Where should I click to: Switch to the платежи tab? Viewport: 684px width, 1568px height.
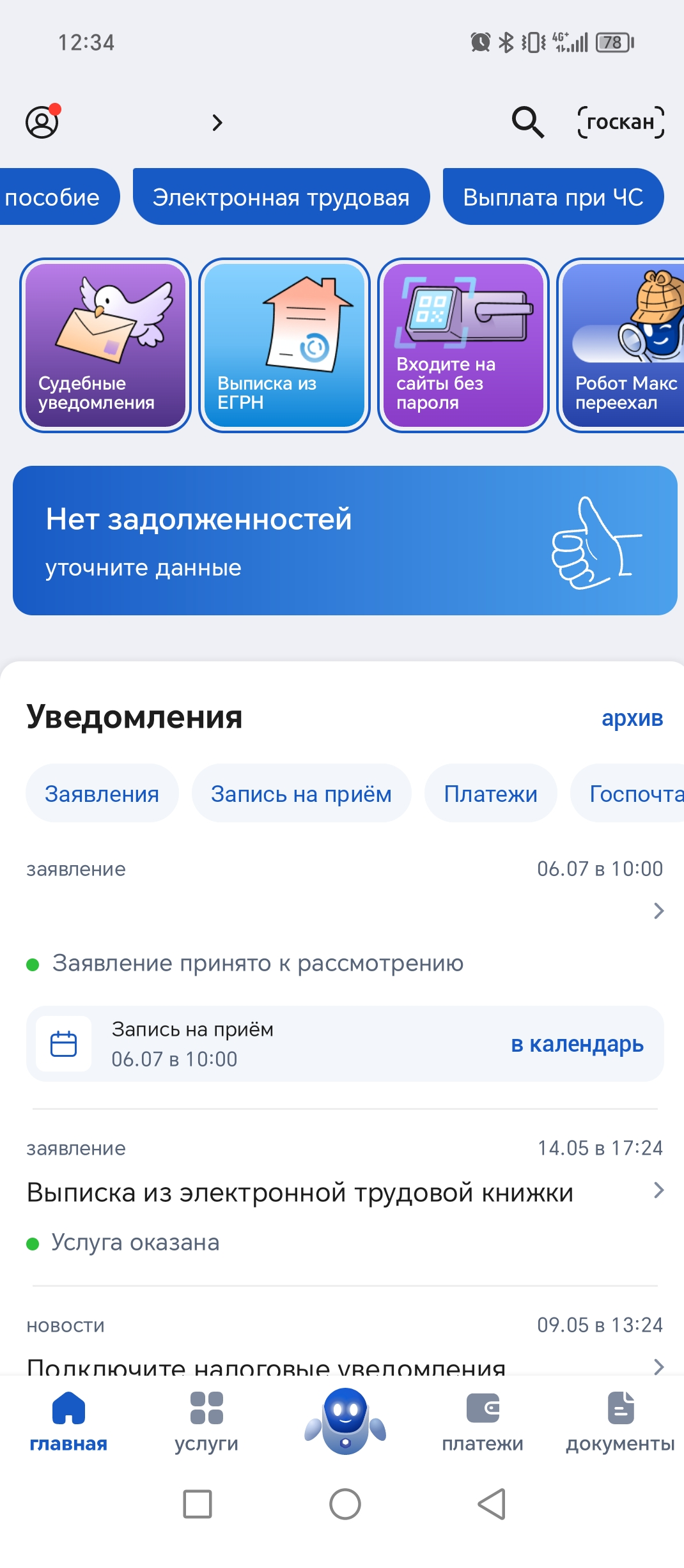click(x=483, y=1422)
